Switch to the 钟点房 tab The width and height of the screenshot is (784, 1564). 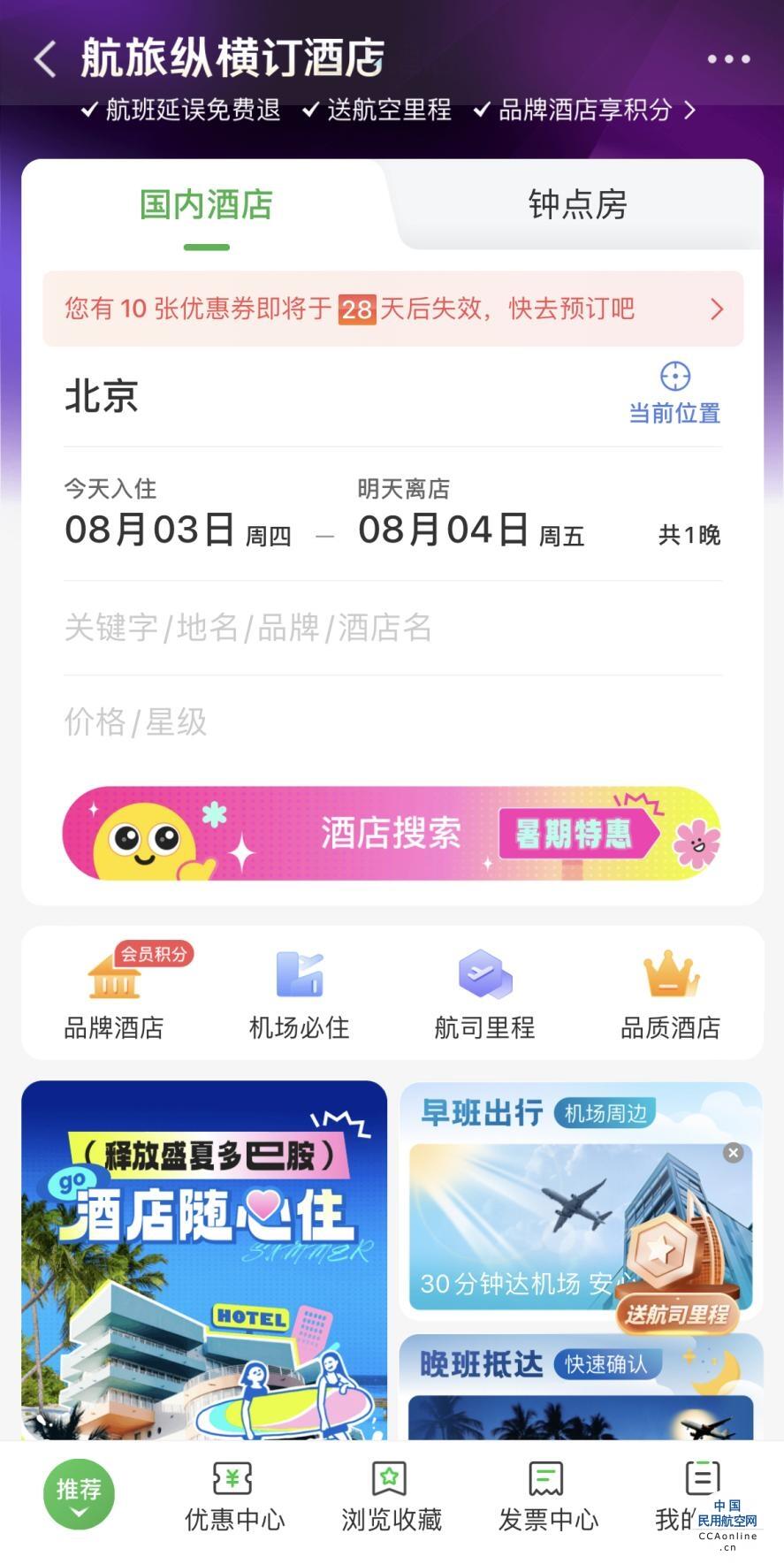point(577,205)
